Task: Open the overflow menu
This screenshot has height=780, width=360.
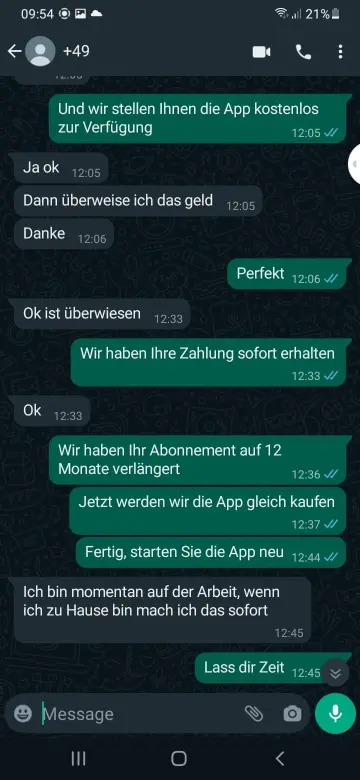Action: [340, 52]
